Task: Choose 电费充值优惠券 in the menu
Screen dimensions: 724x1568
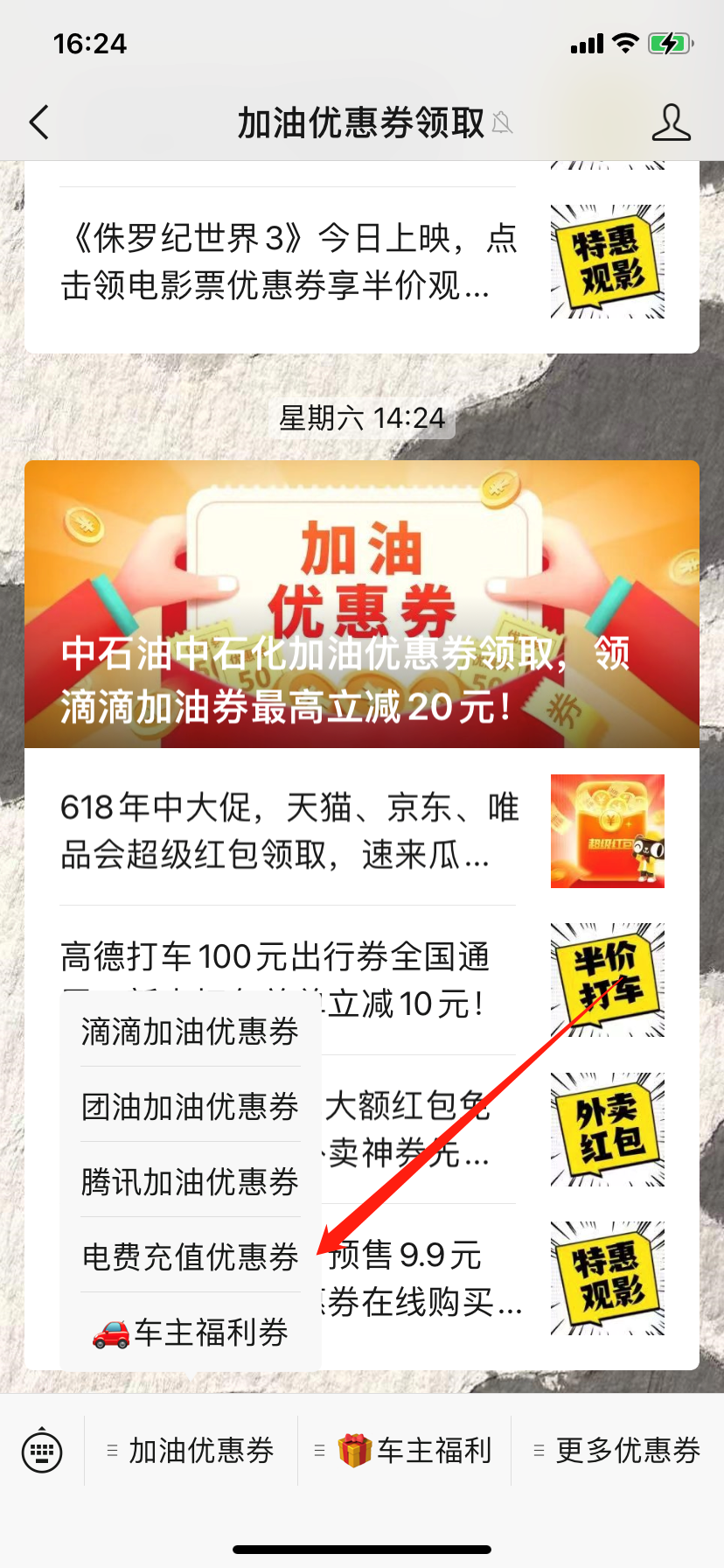Action: click(191, 1256)
